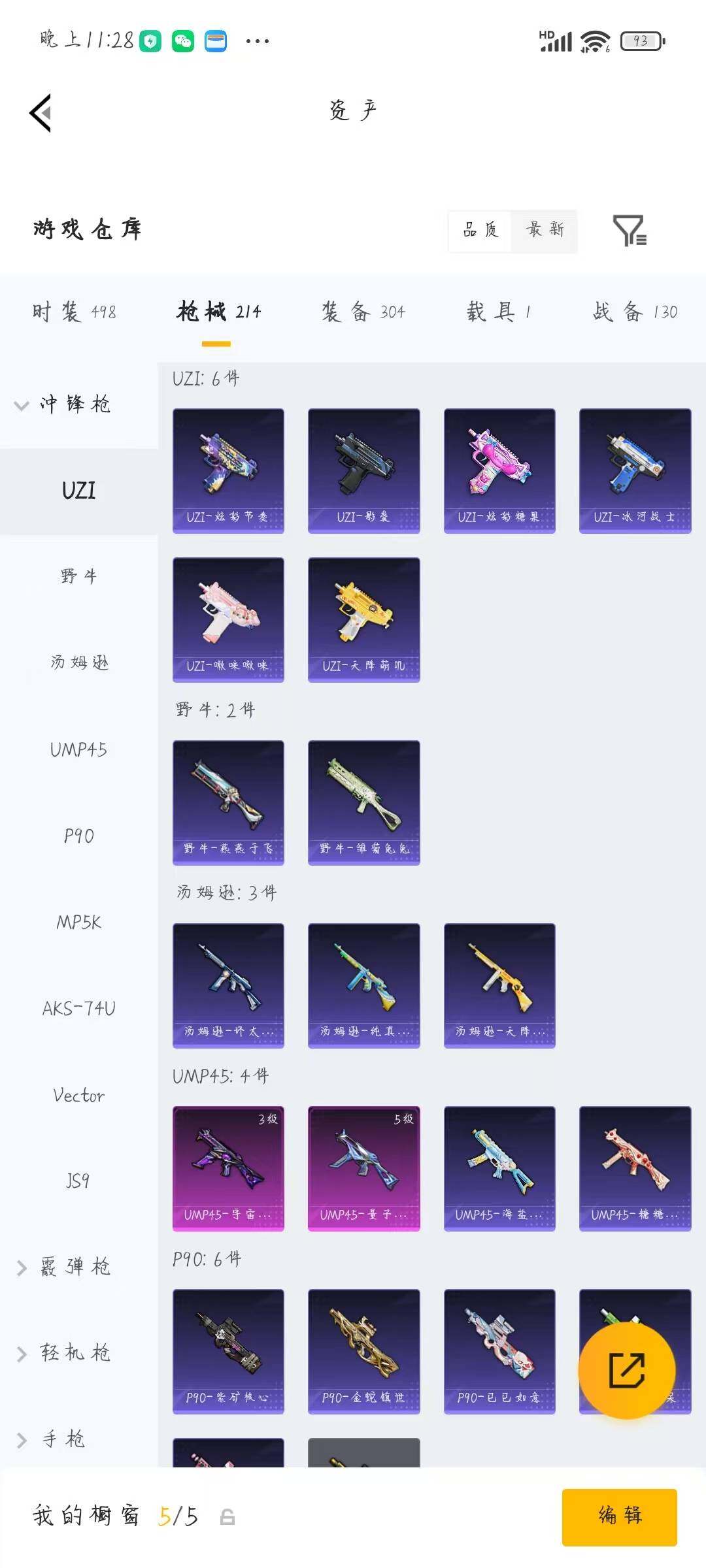
Task: Switch to the 载具 tab
Action: coord(499,312)
